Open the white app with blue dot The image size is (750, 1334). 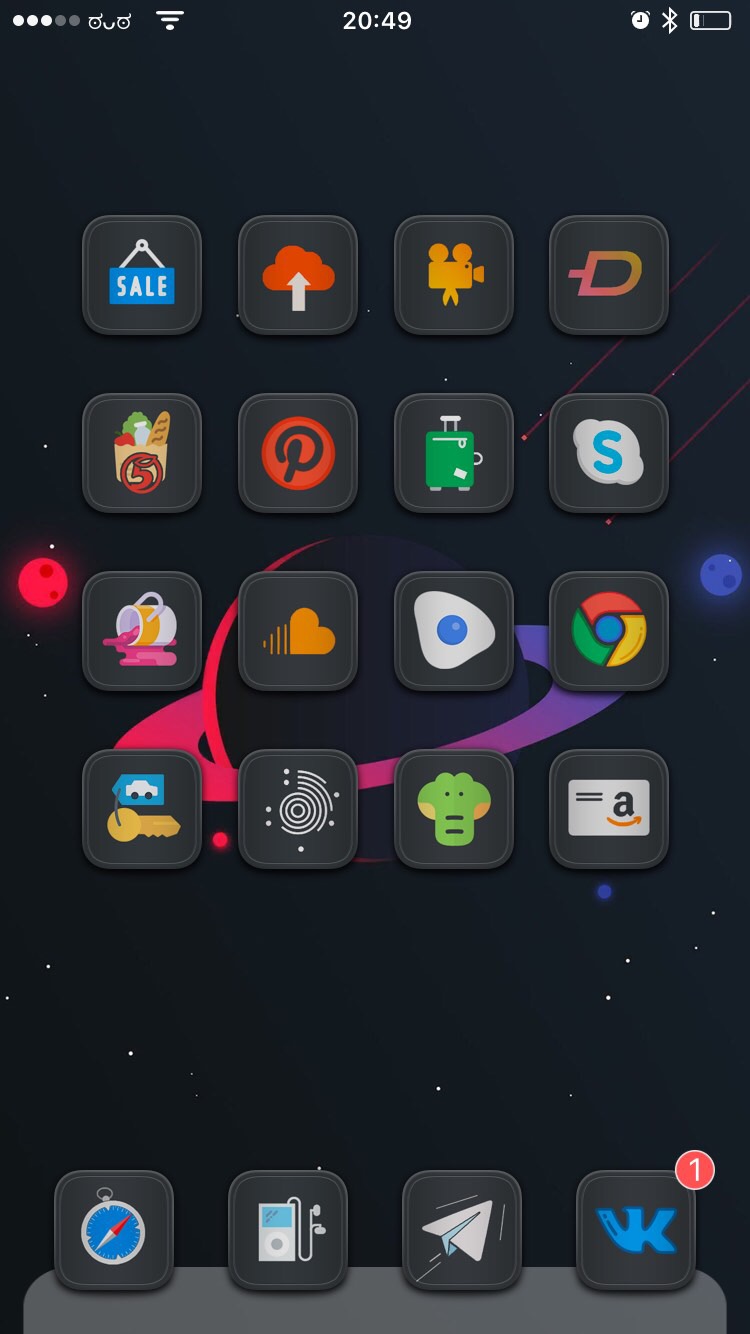tap(454, 631)
